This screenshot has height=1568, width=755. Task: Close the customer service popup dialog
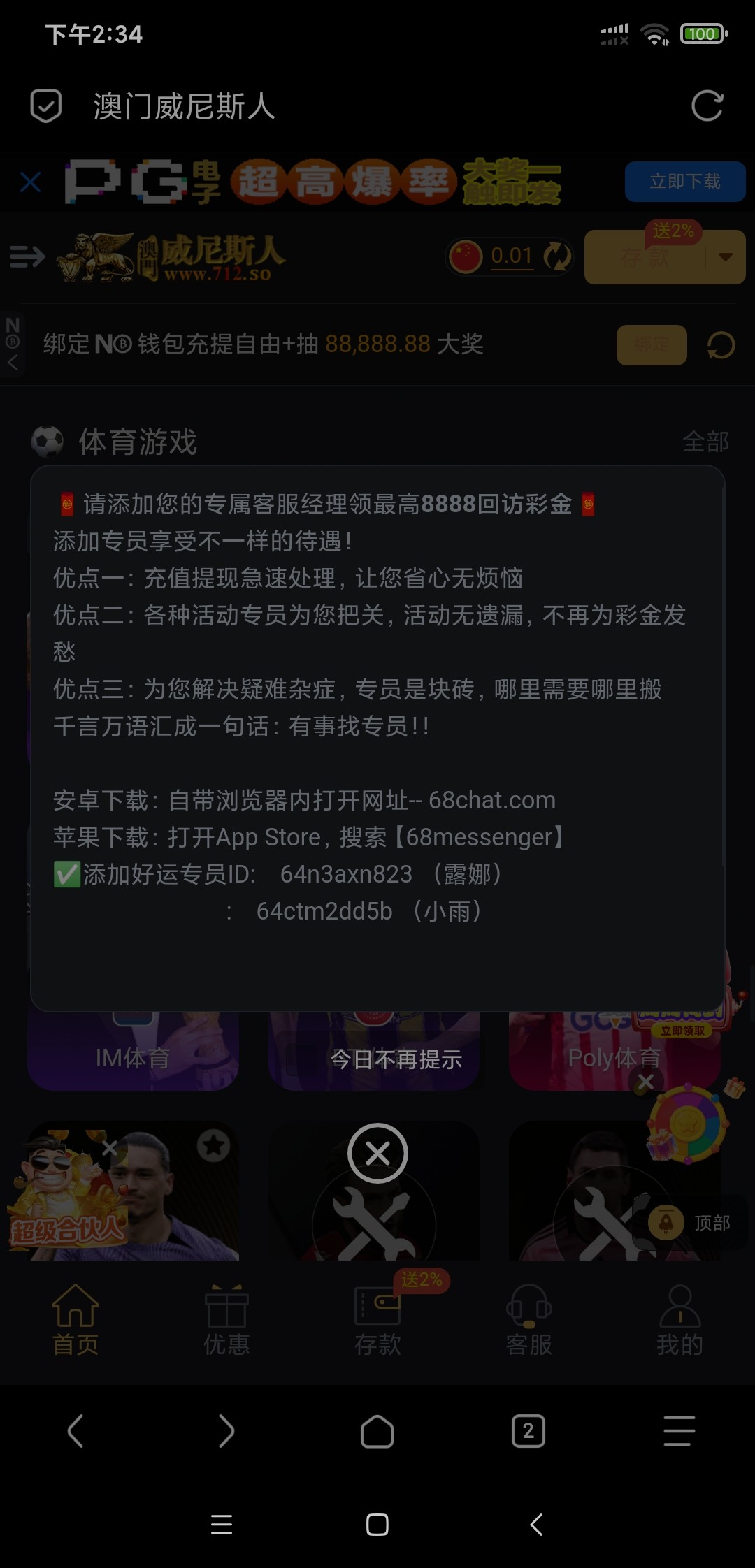click(377, 1153)
